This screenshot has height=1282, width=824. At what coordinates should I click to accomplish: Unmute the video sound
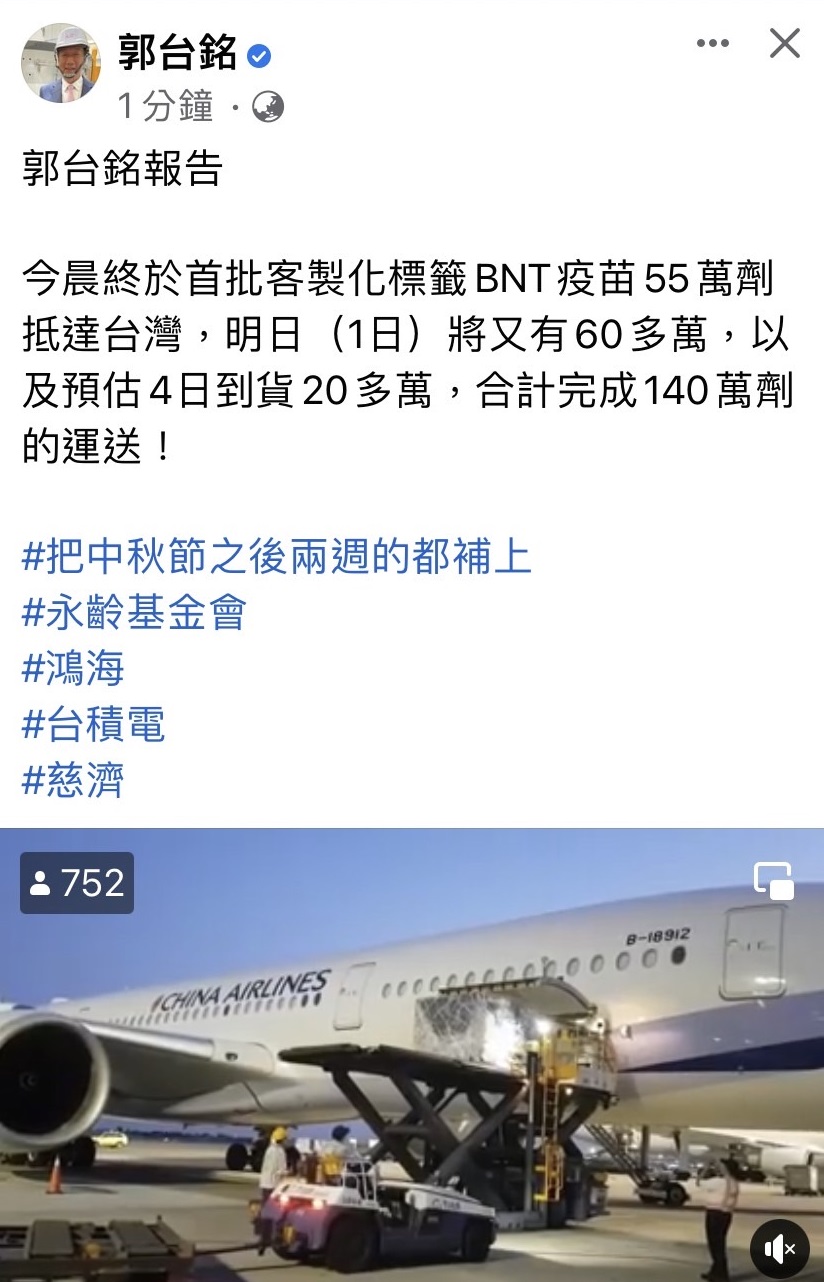point(779,1249)
